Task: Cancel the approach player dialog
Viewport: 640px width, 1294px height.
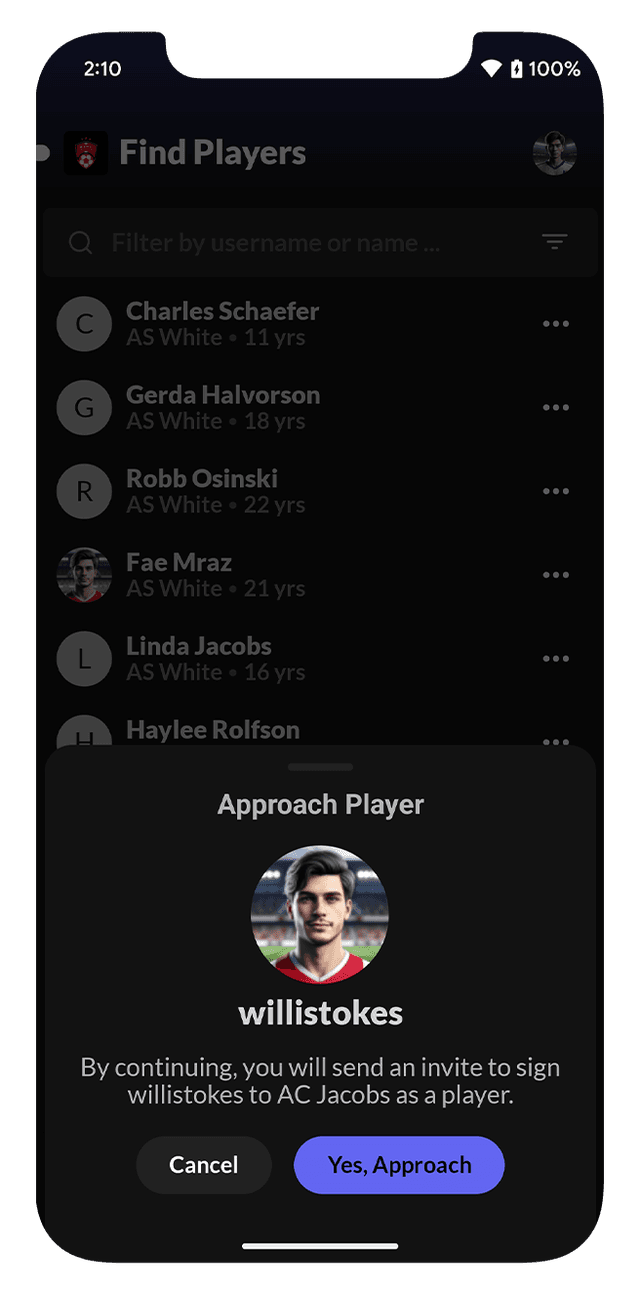Action: coord(204,1165)
